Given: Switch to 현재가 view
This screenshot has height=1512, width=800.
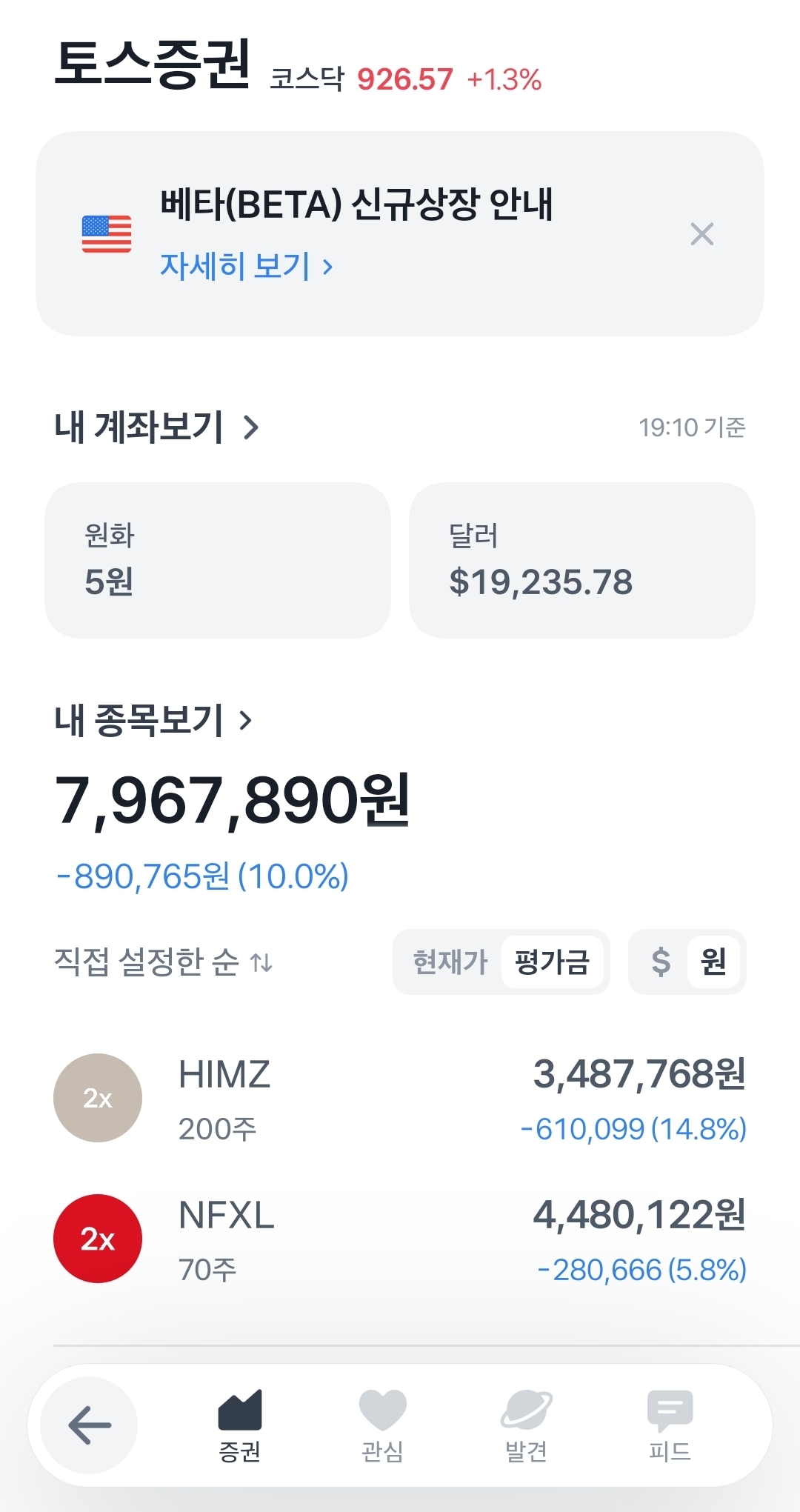Looking at the screenshot, I should 450,962.
